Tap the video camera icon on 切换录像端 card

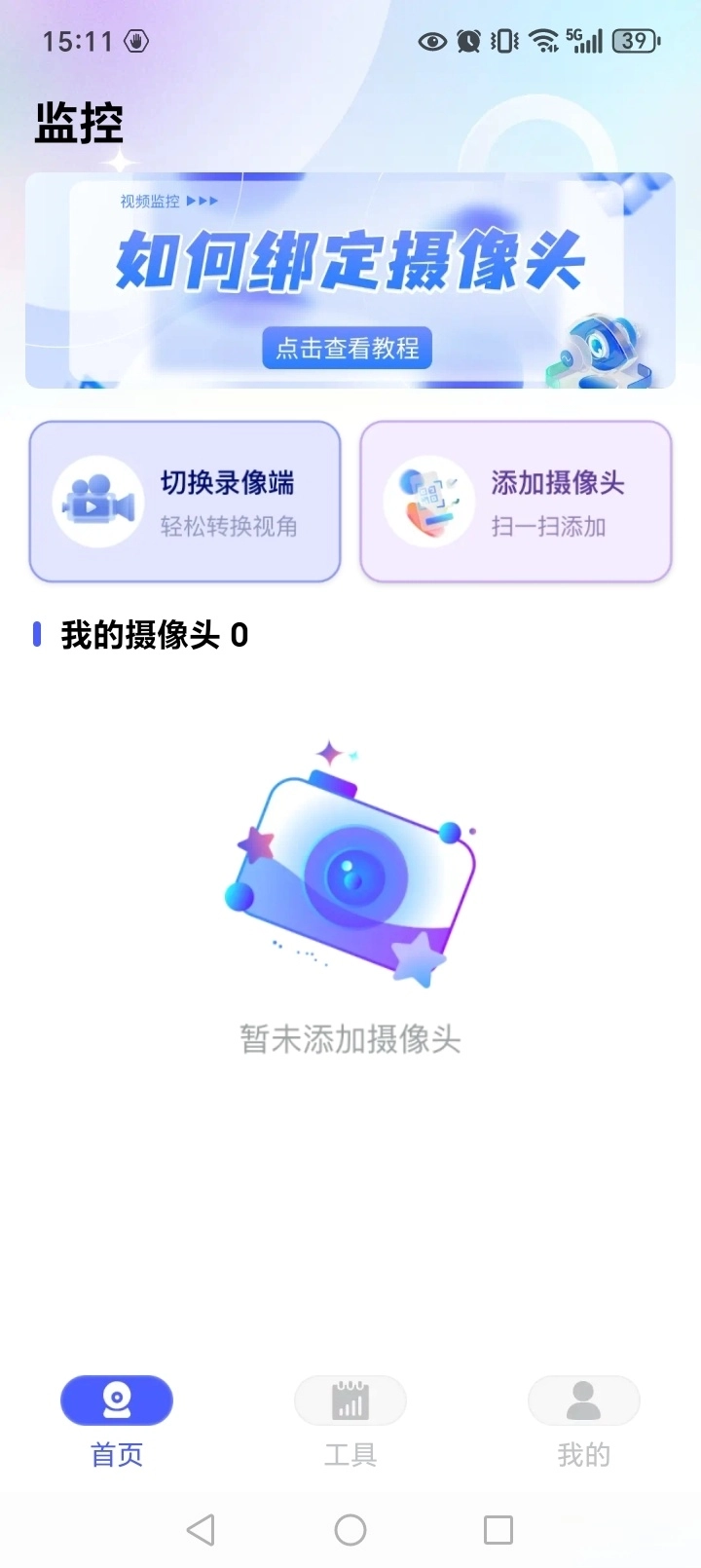(x=97, y=501)
